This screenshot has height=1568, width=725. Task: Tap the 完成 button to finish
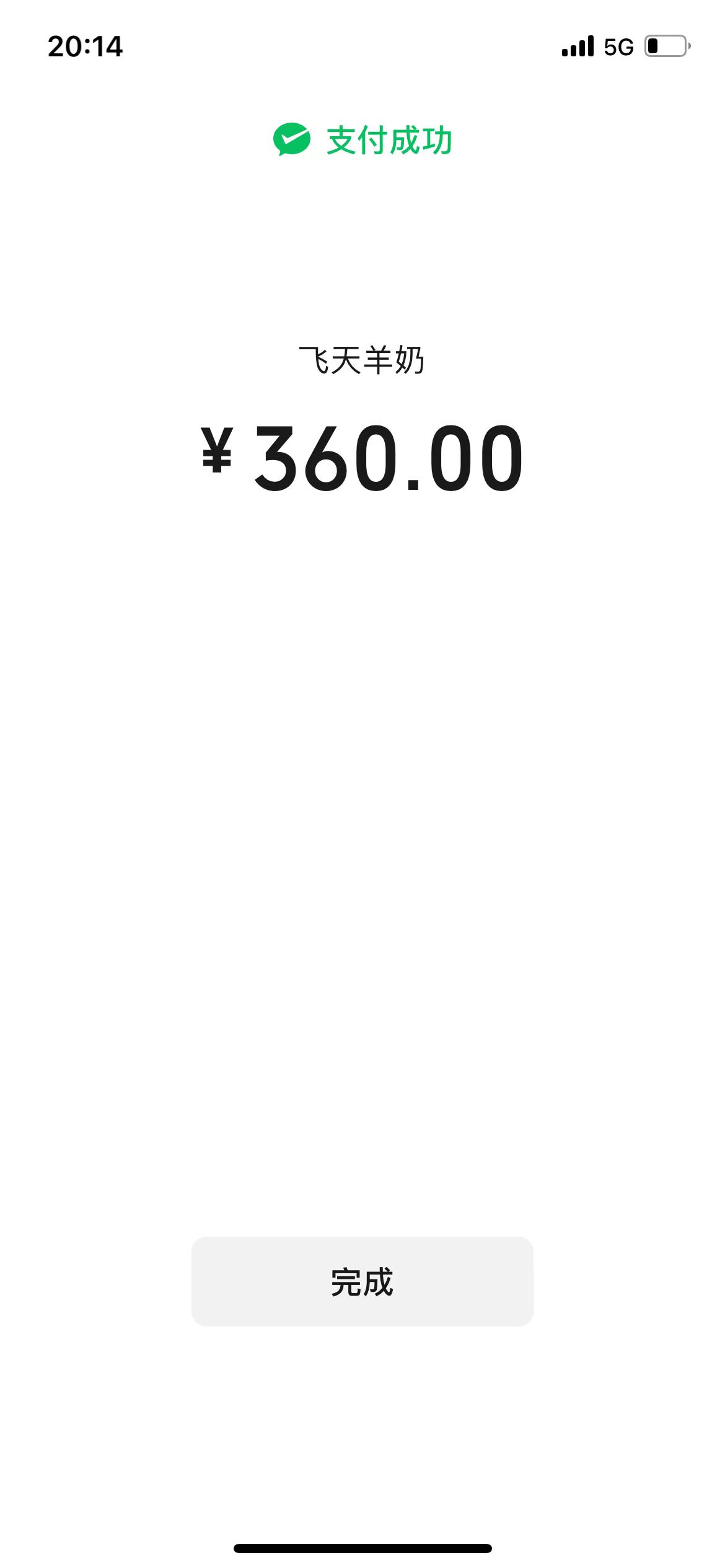pyautogui.click(x=362, y=1281)
